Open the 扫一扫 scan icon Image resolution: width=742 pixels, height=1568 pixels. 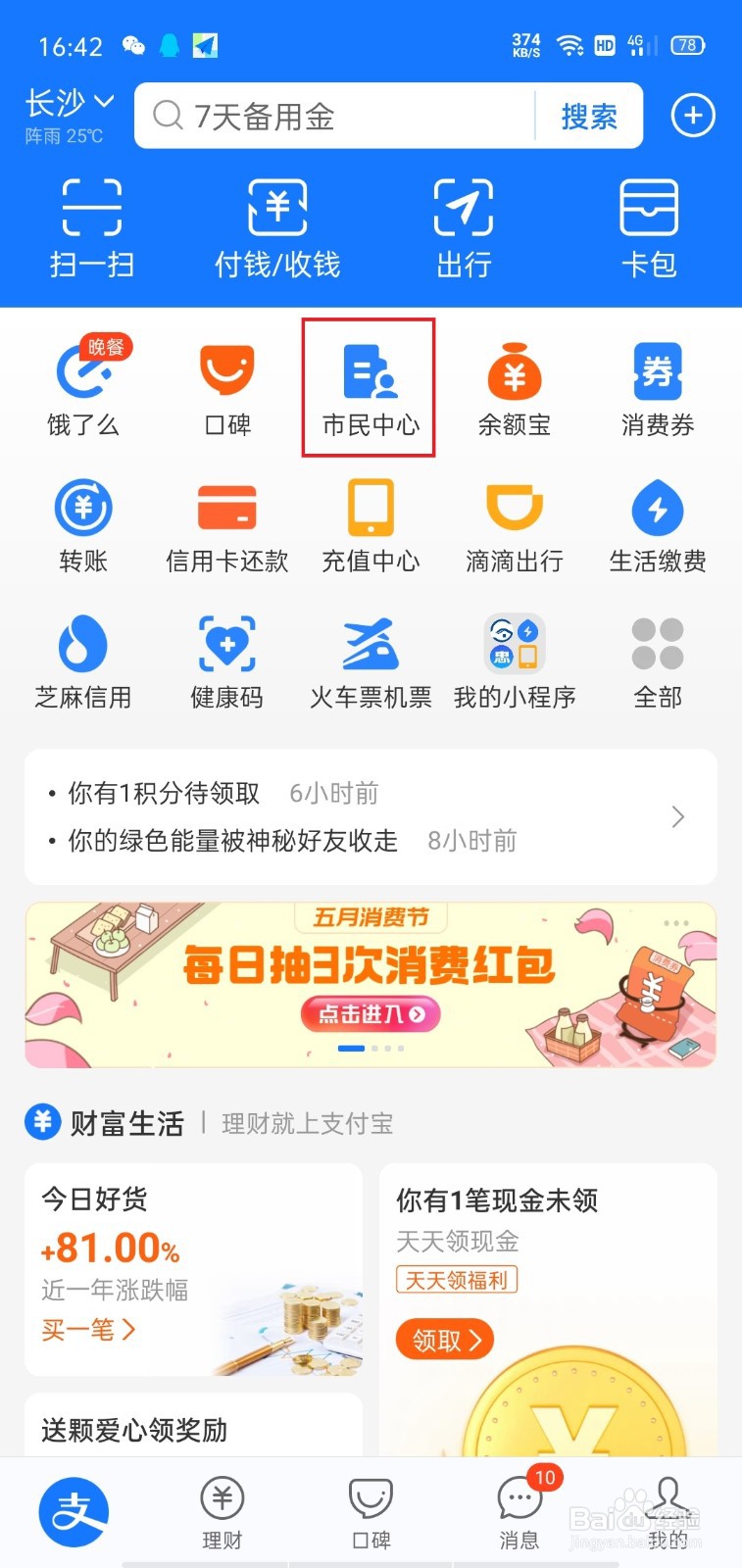point(91,225)
